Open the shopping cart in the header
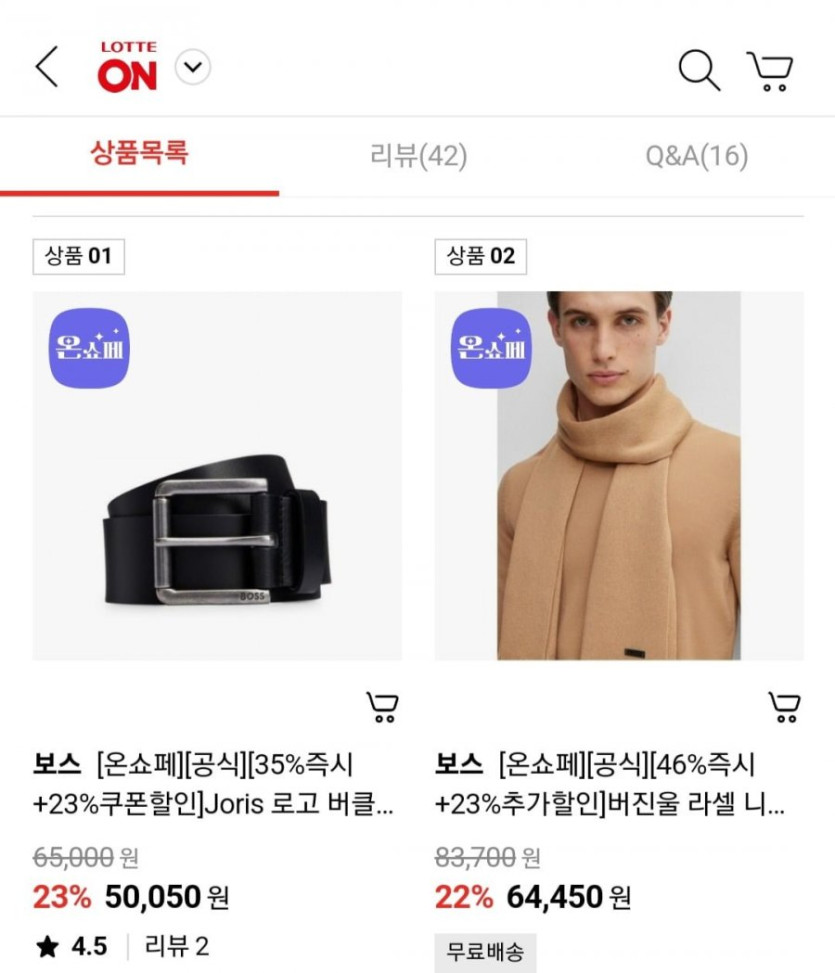Image resolution: width=835 pixels, height=973 pixels. [769, 70]
